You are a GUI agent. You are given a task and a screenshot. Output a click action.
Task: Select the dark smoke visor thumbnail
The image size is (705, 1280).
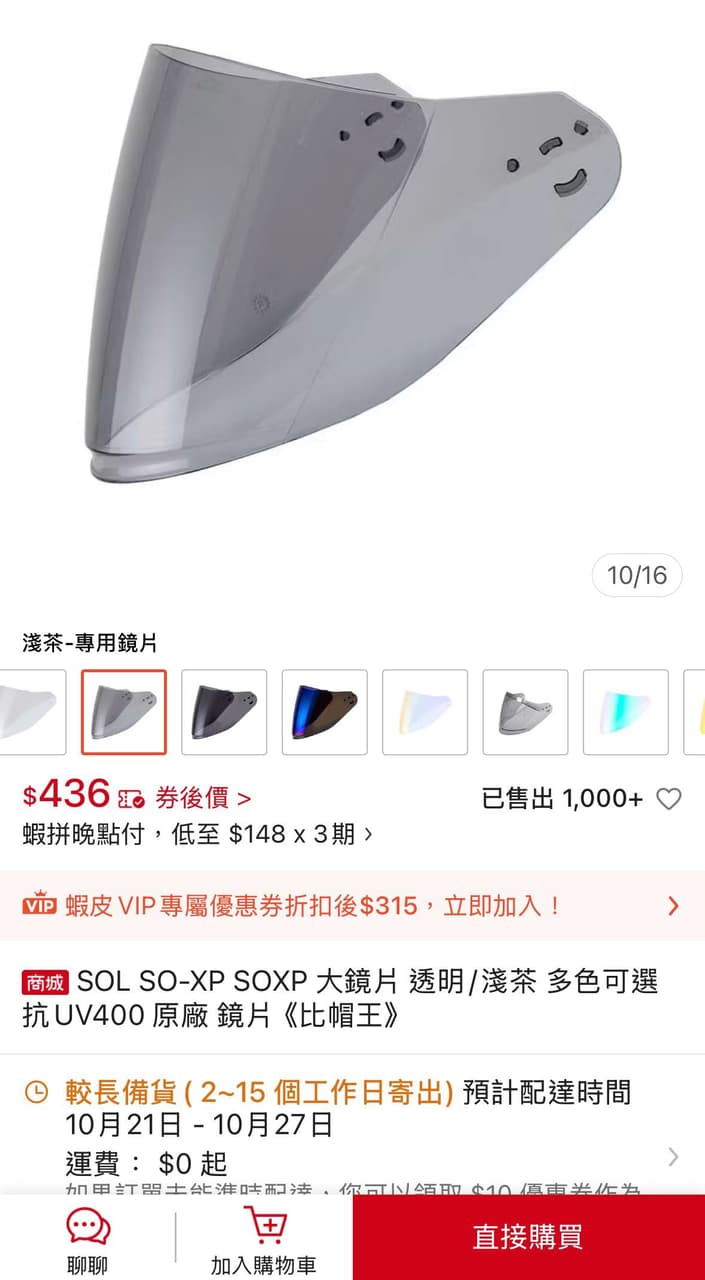pos(224,712)
